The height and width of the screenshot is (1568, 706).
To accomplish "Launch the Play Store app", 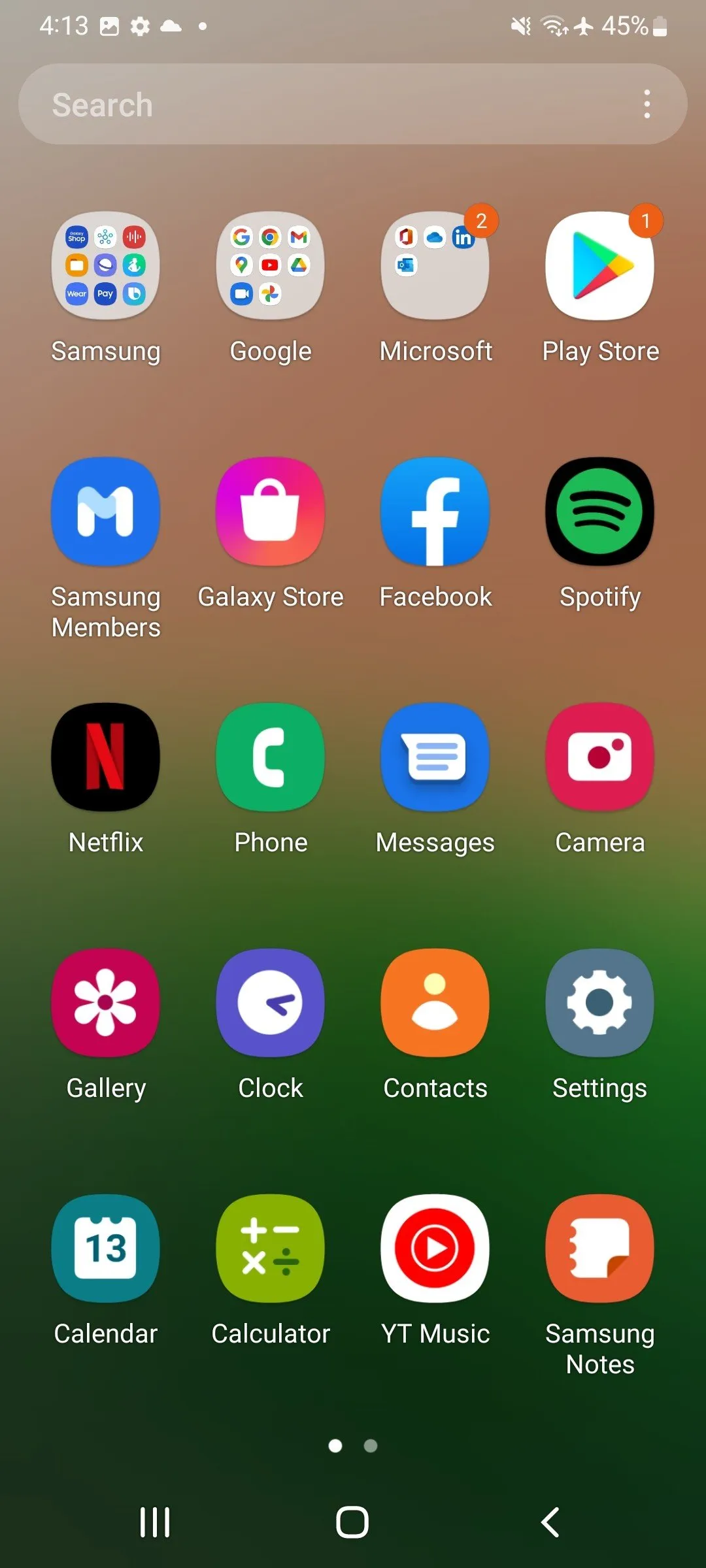I will (600, 266).
